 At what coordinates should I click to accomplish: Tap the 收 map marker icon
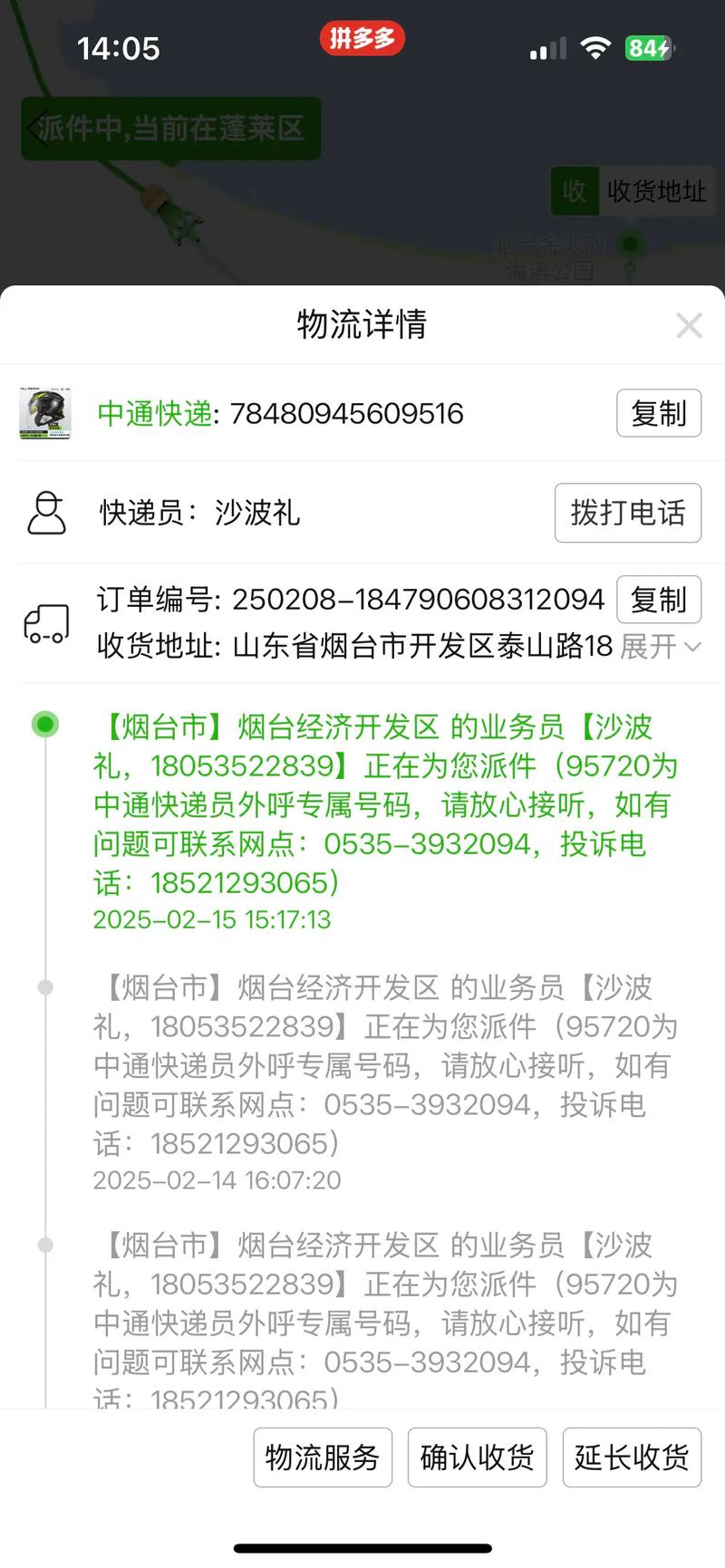click(575, 192)
